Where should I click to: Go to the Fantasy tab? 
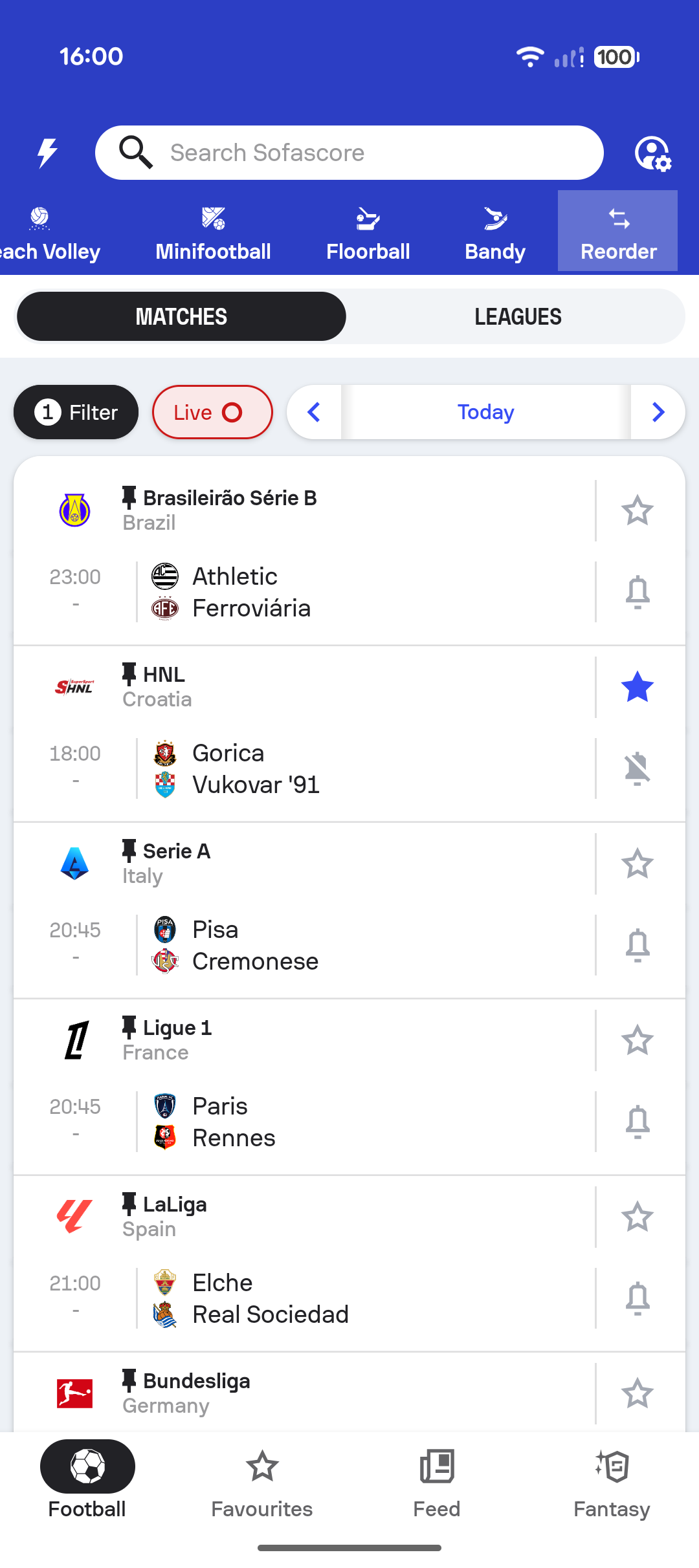click(x=612, y=1481)
